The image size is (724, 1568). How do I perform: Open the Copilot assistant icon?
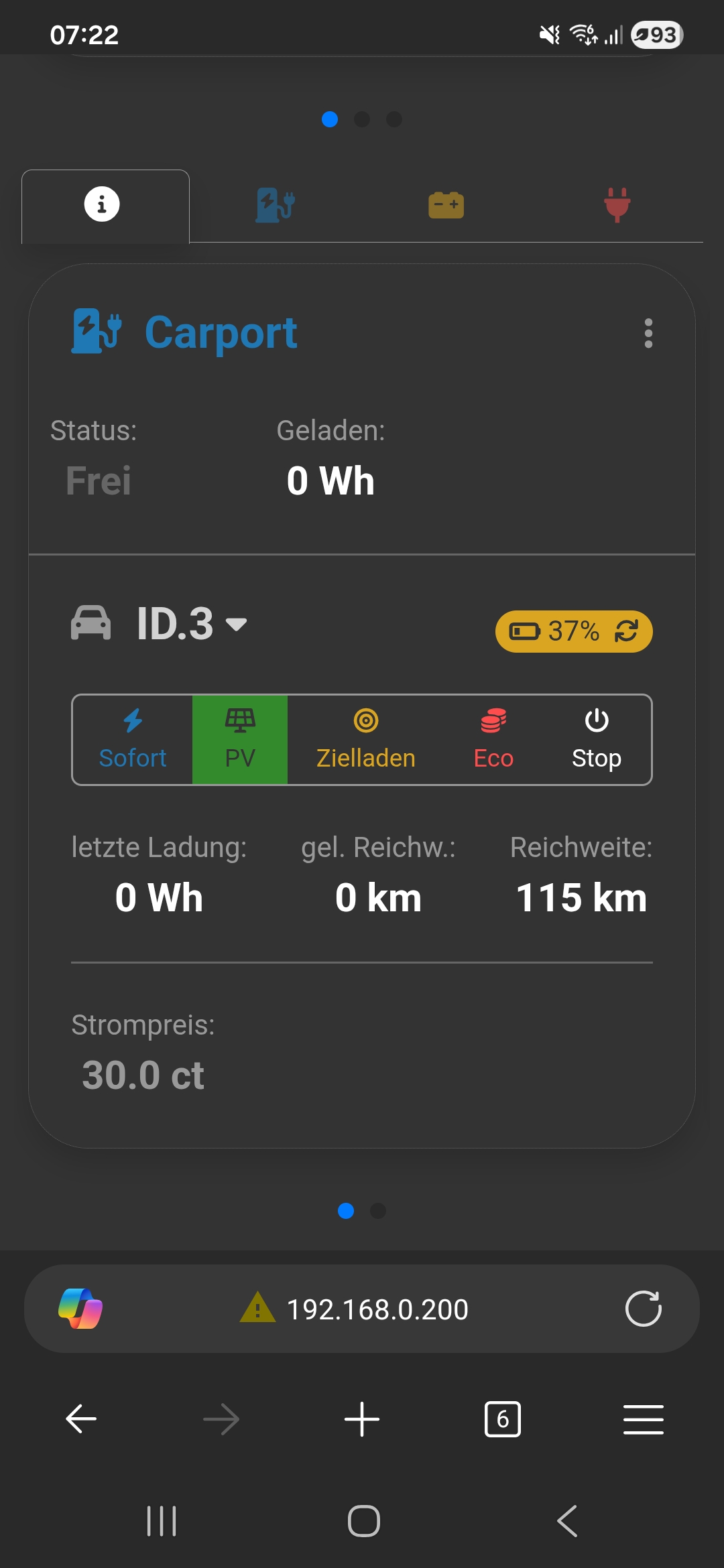(x=80, y=1309)
